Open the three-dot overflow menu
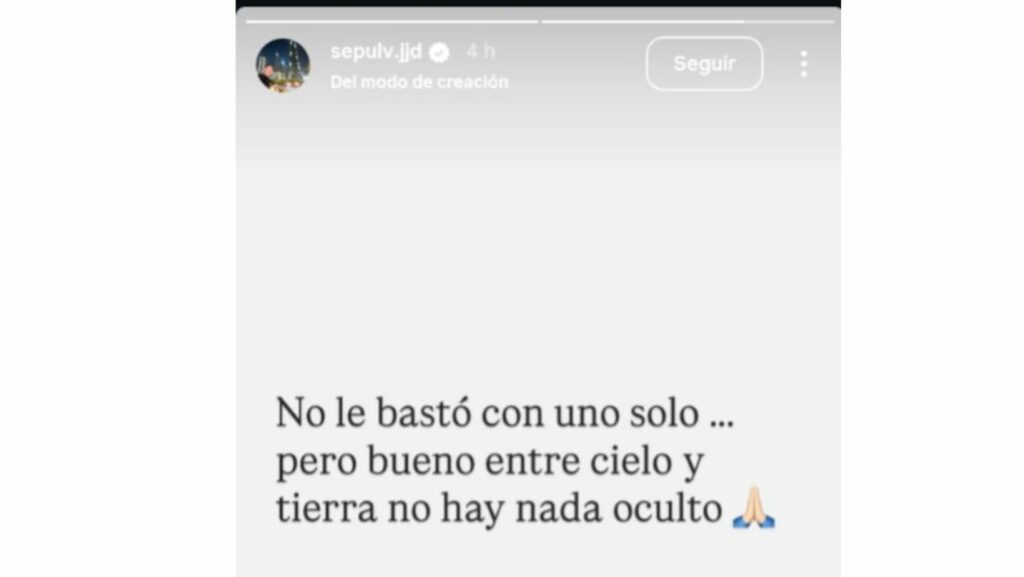Image resolution: width=1024 pixels, height=577 pixels. pos(803,64)
